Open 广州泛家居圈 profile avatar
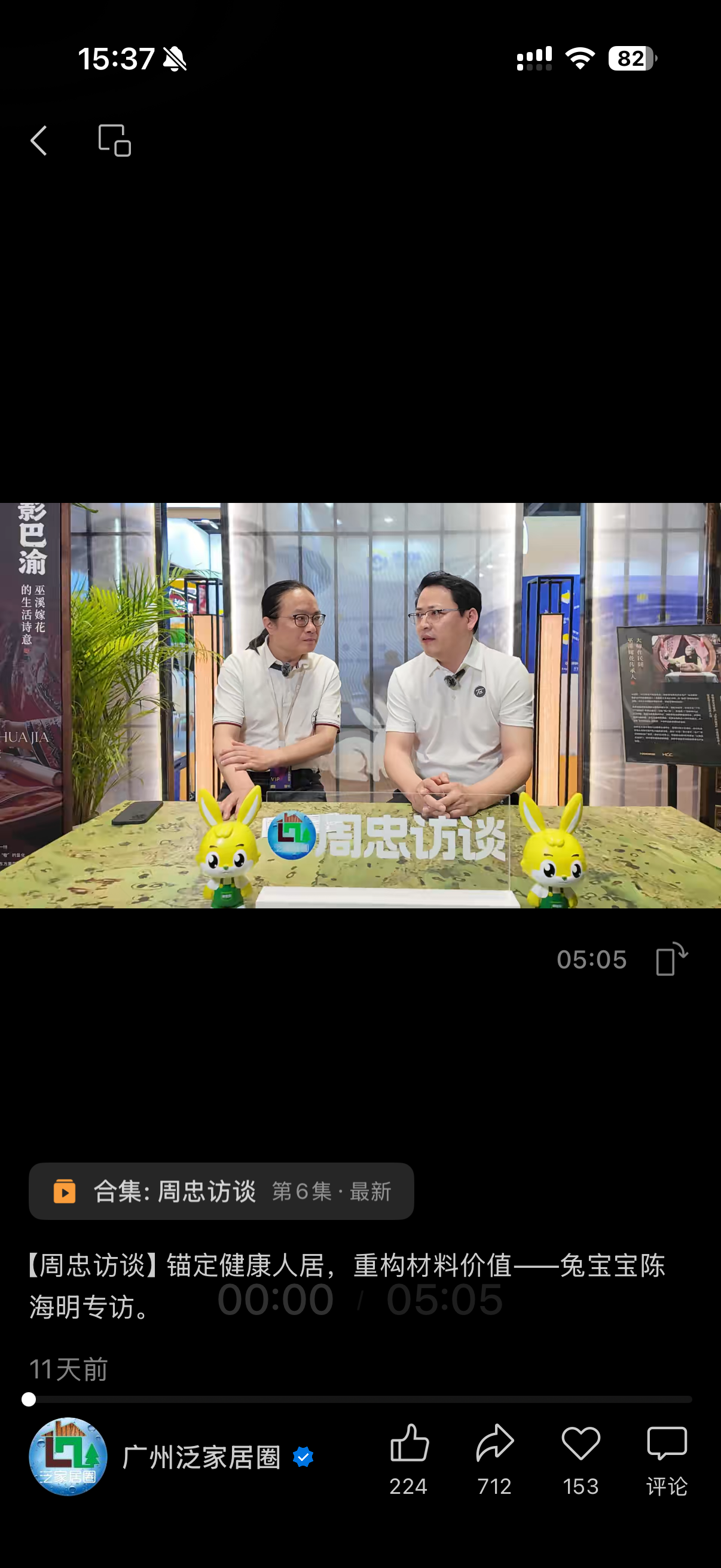Viewport: 721px width, 1568px height. pyautogui.click(x=68, y=1456)
